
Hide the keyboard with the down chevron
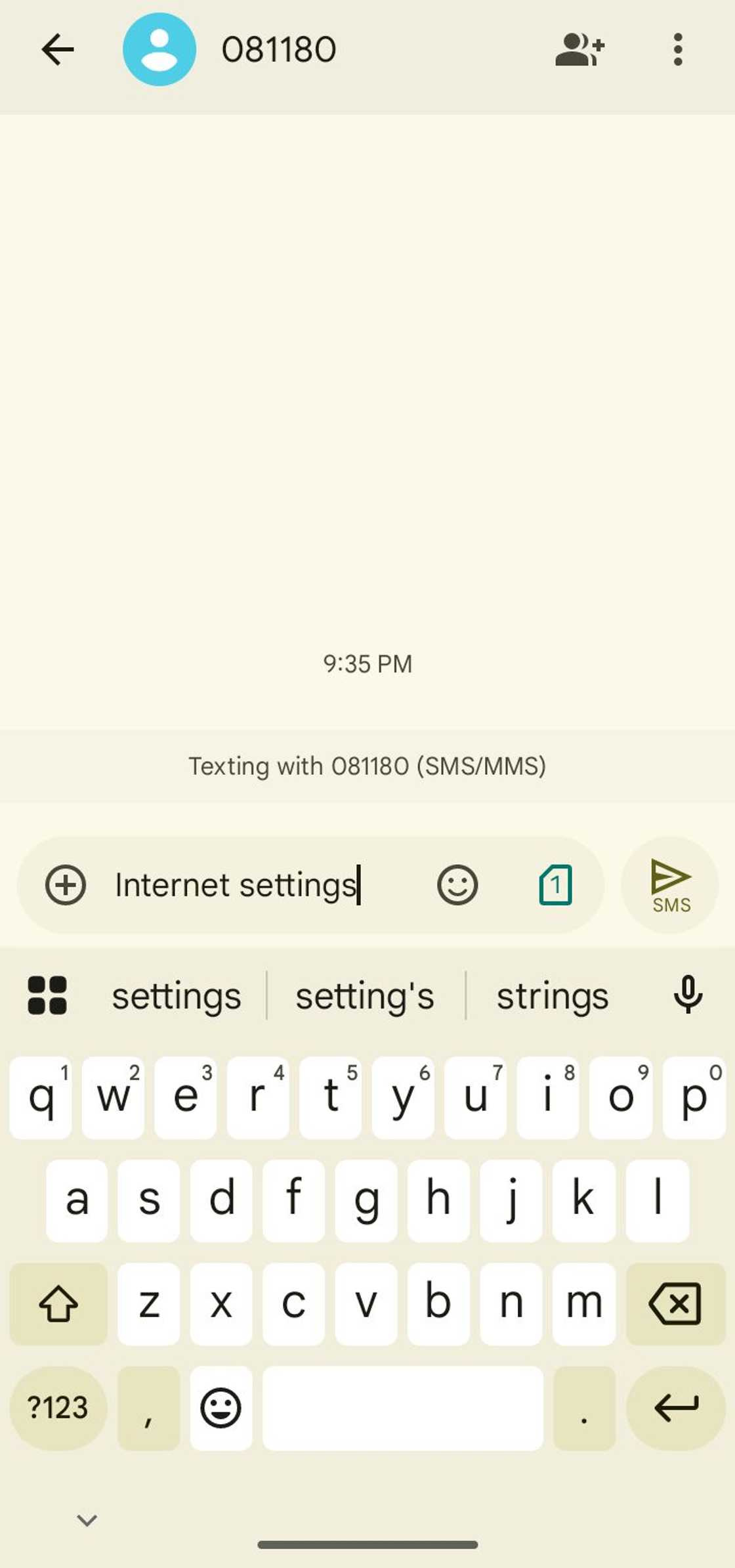pos(87,1519)
